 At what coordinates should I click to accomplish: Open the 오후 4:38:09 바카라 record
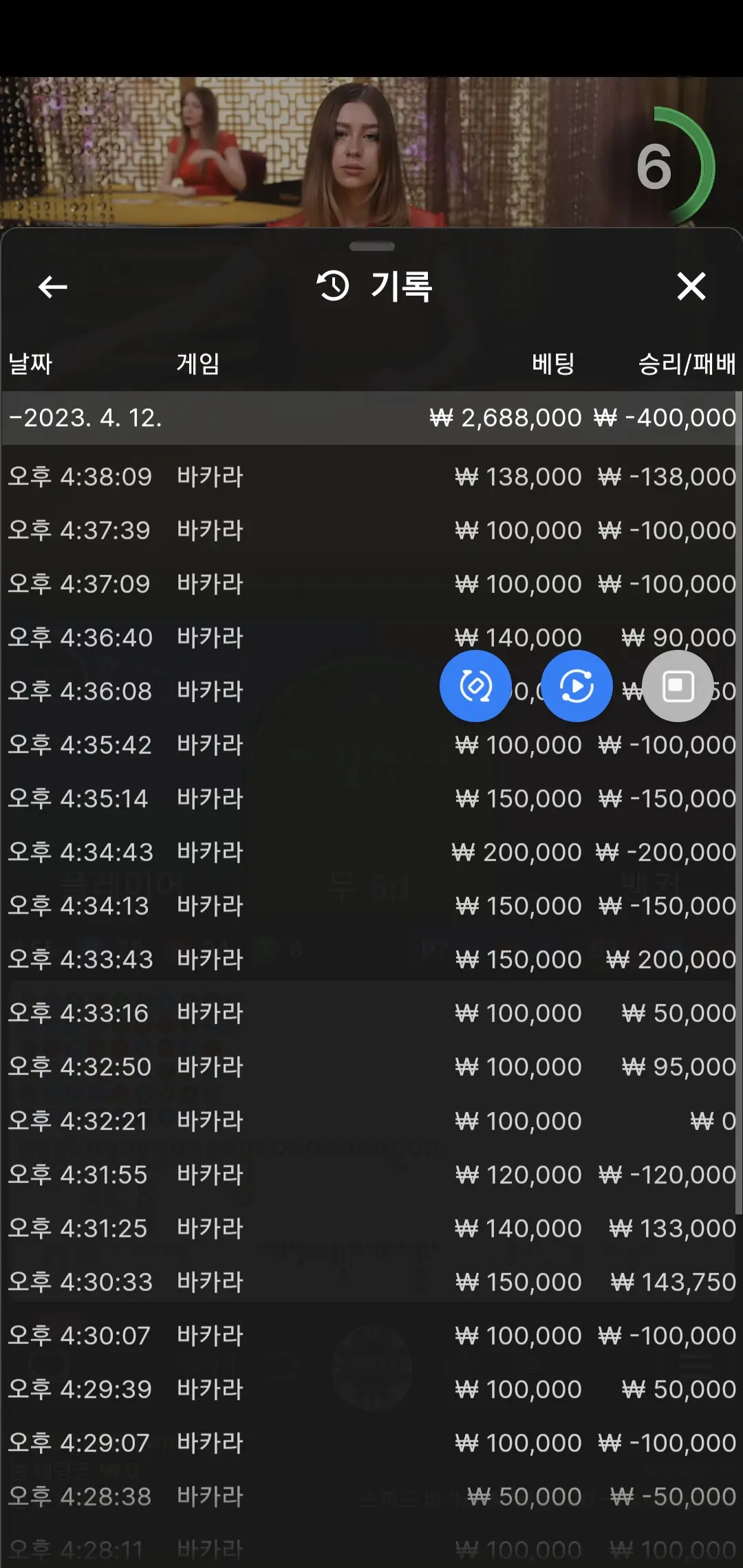tap(371, 477)
